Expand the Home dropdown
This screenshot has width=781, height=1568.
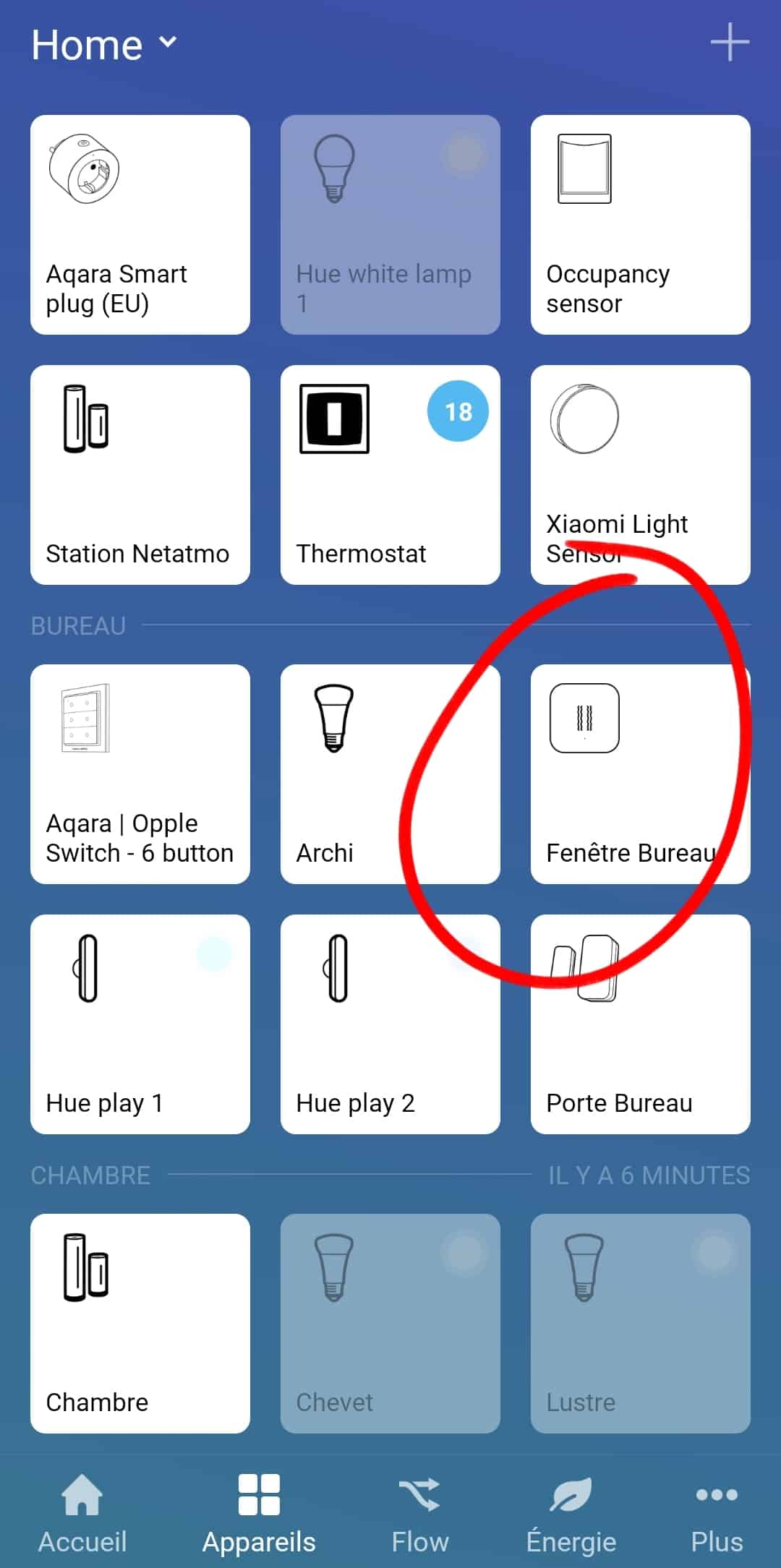pos(104,45)
